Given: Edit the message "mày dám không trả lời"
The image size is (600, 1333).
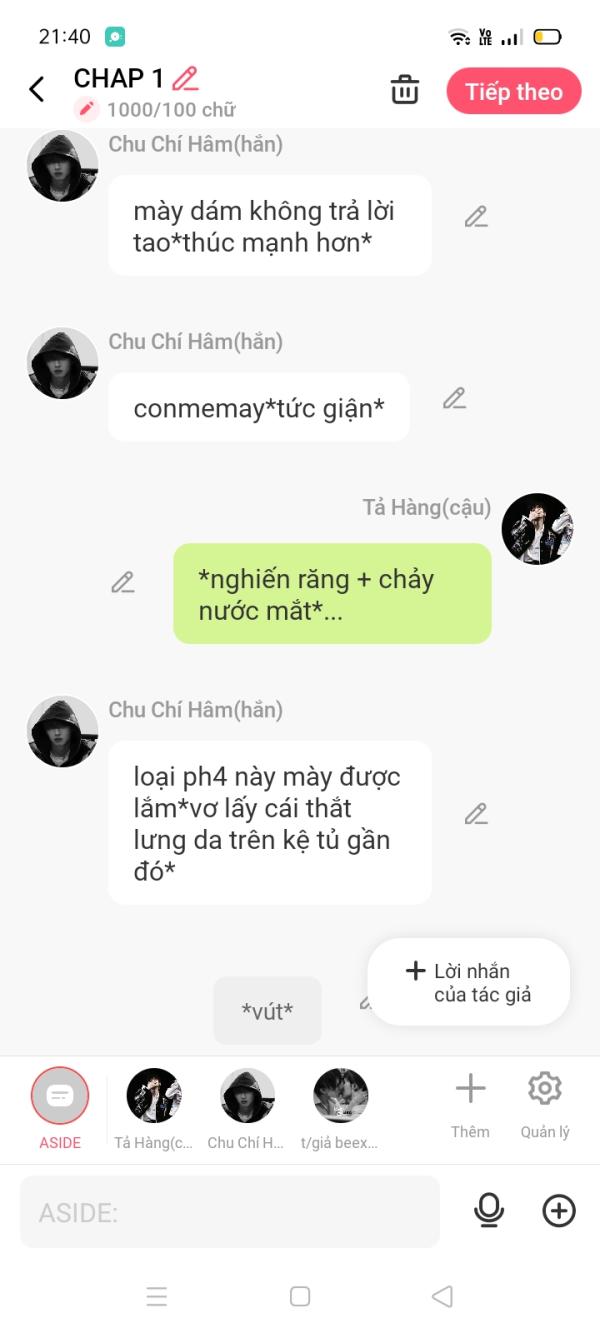Looking at the screenshot, I should (x=476, y=216).
